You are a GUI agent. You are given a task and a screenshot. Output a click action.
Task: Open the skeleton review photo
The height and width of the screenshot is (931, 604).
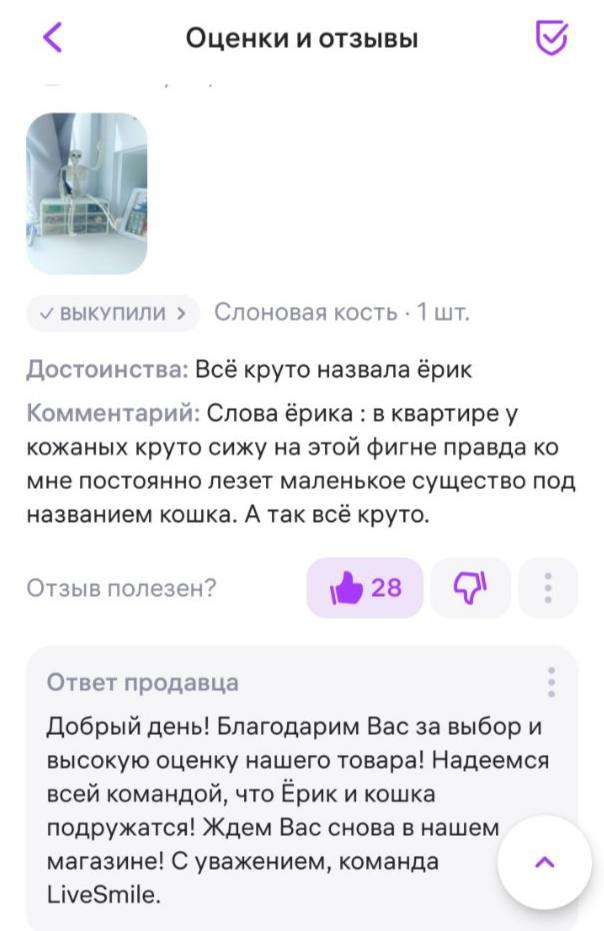point(86,193)
